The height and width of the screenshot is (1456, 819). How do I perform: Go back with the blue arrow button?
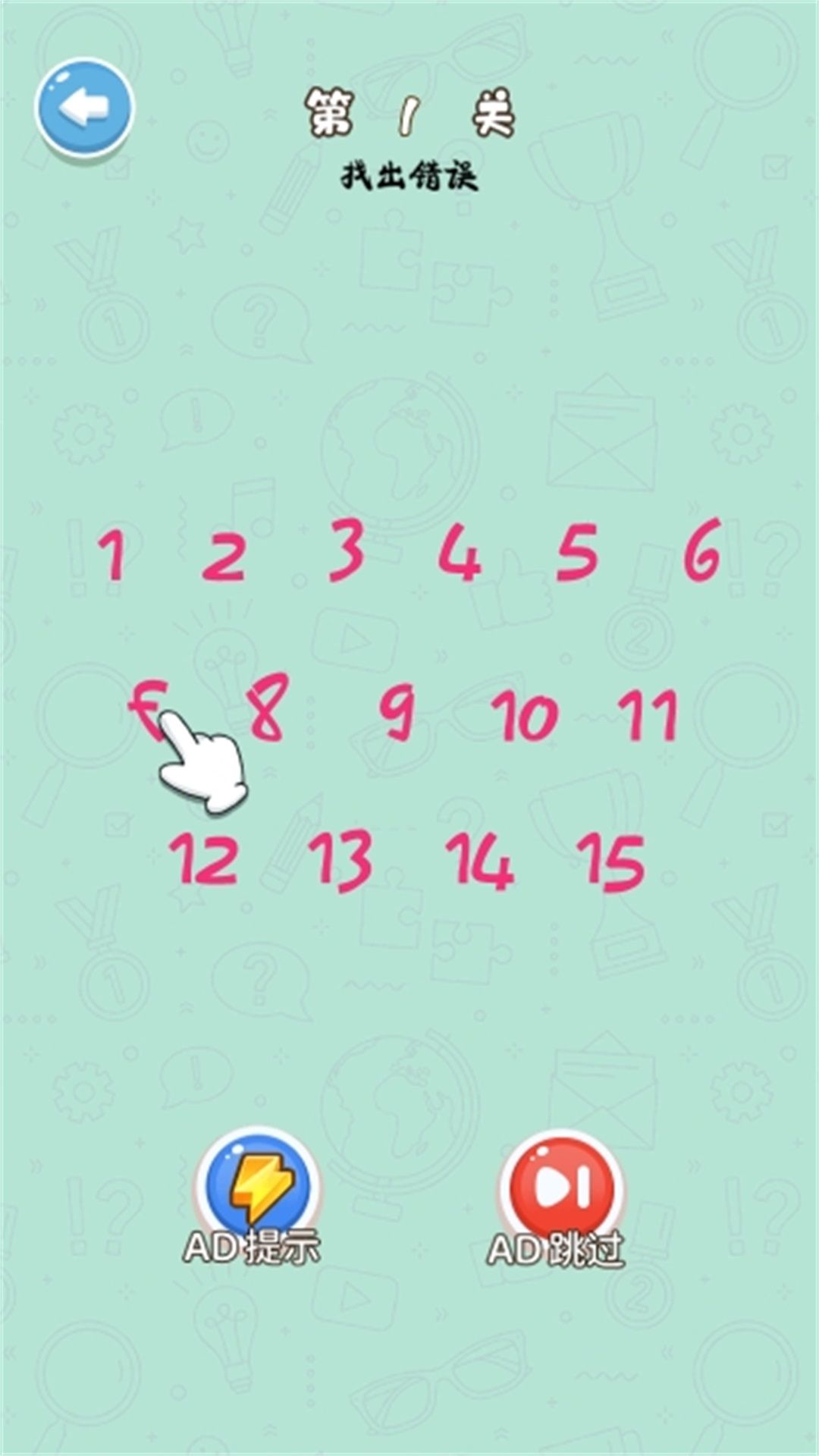[84, 107]
